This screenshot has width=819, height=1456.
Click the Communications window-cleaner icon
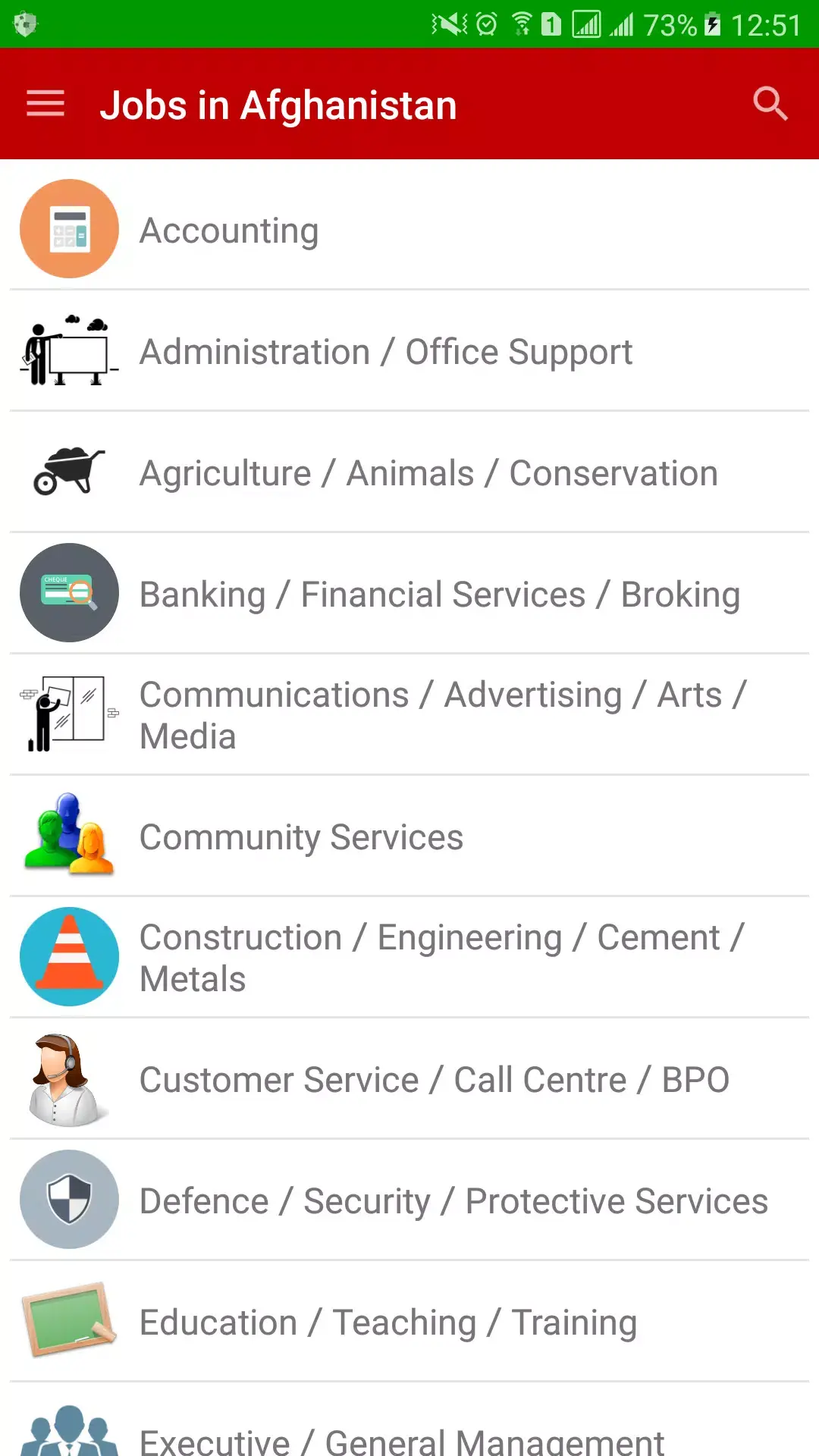(x=69, y=714)
